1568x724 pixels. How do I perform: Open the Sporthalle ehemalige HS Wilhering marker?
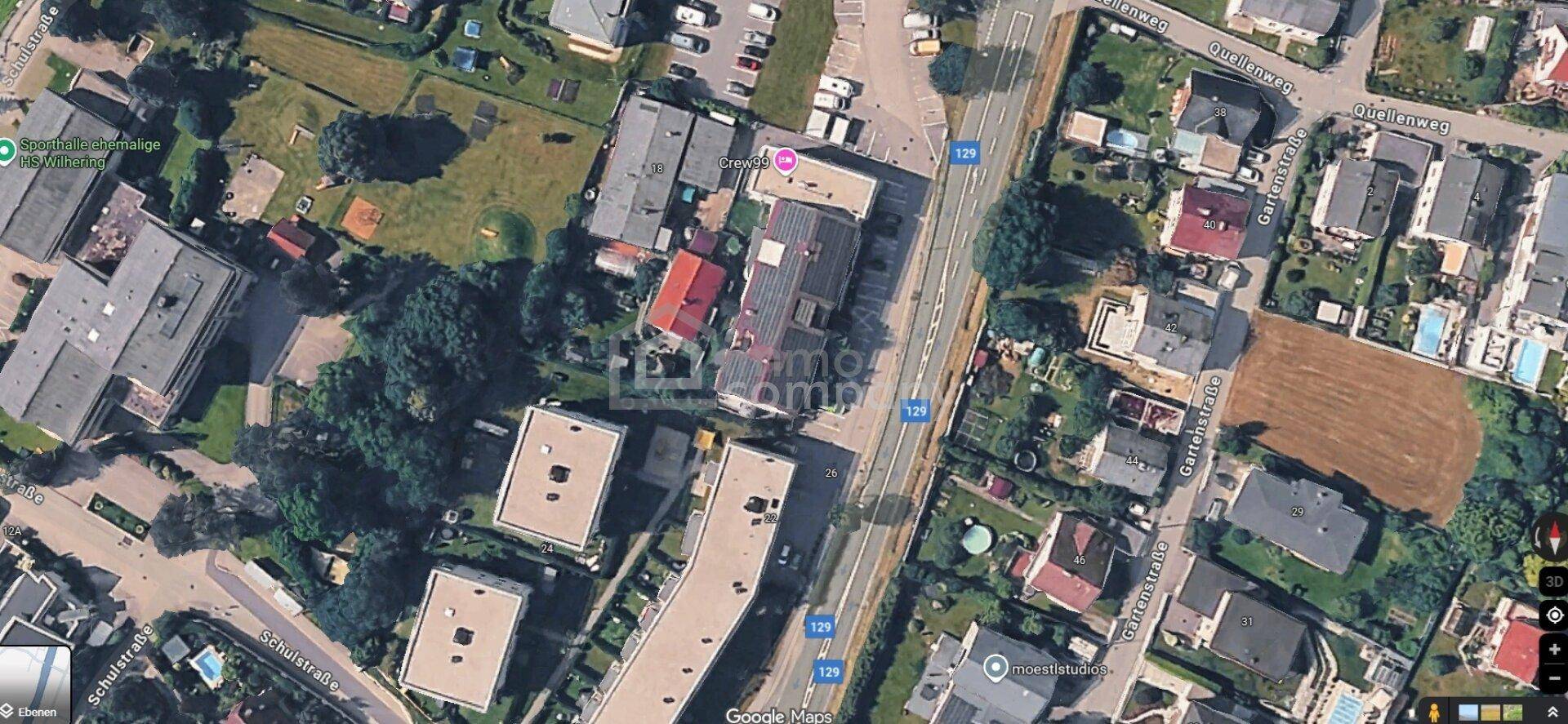click(x=7, y=152)
